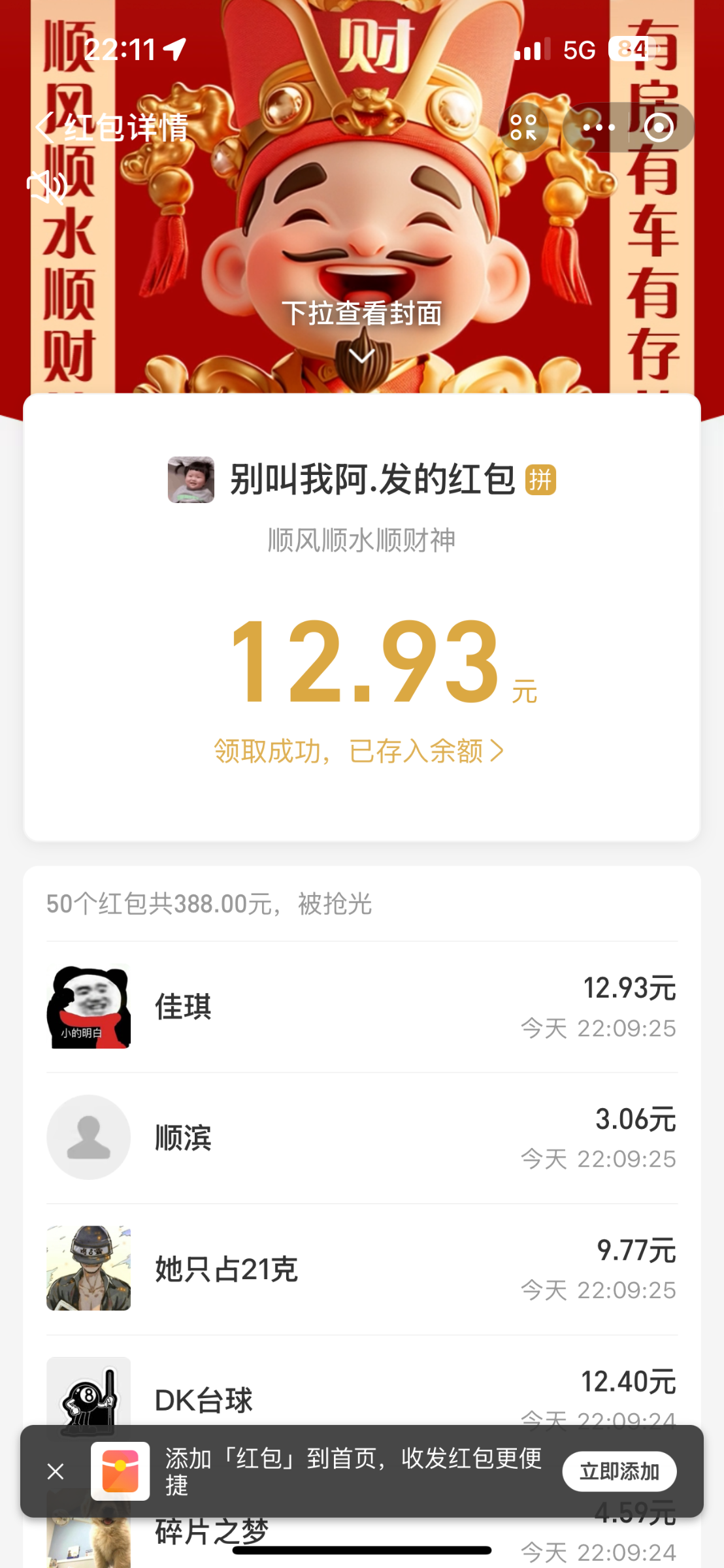Tap 立即添加 to add 红包 to home

point(619,1471)
